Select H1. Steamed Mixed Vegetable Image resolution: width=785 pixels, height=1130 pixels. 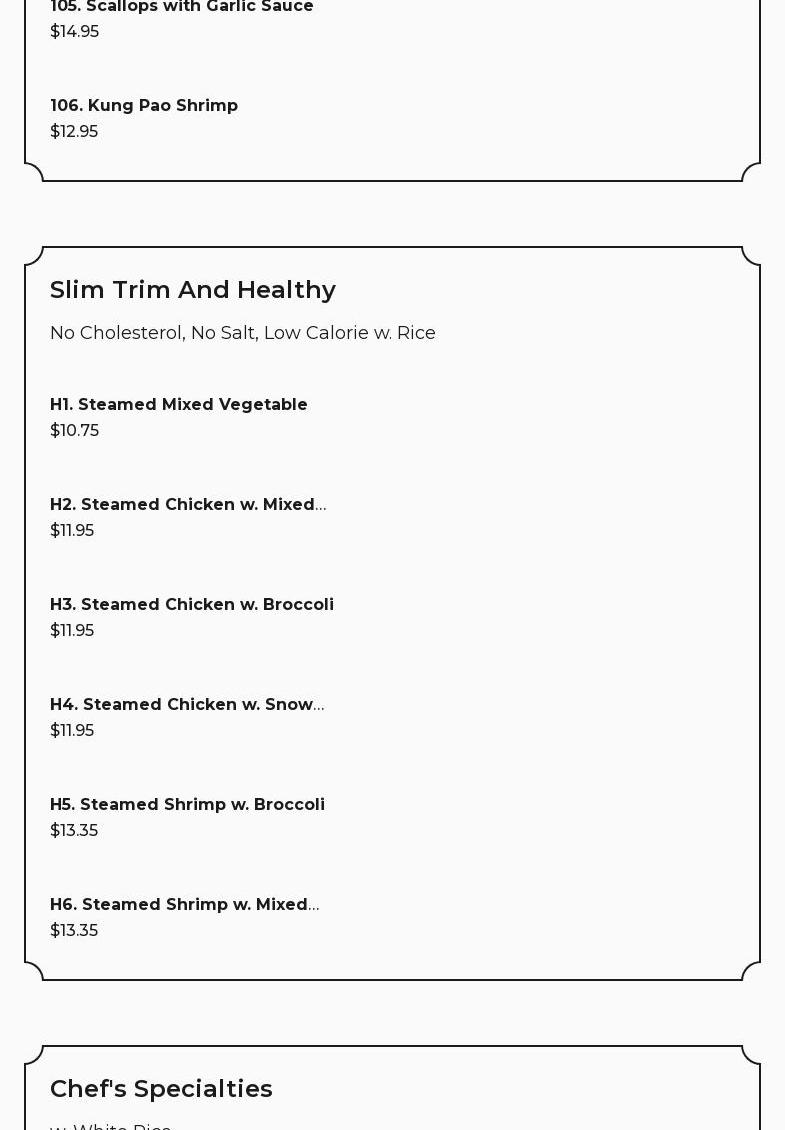pyautogui.click(x=179, y=405)
